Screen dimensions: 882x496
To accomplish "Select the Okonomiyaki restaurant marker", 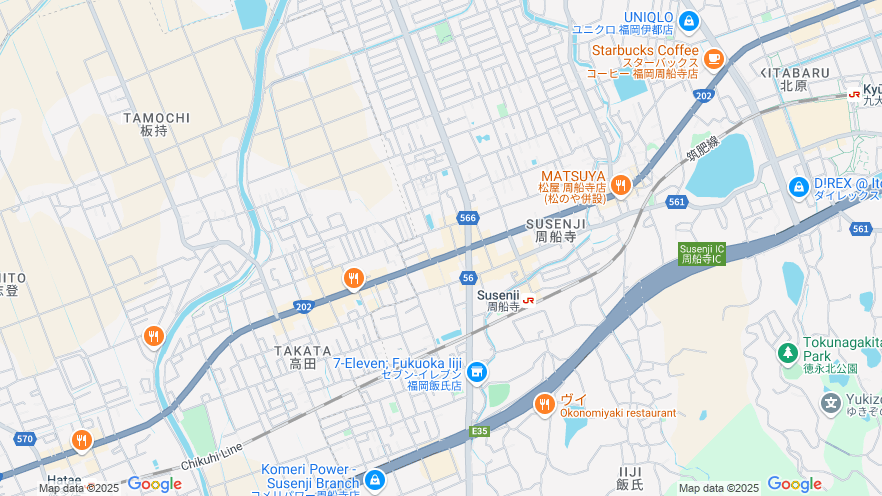I will tap(544, 404).
